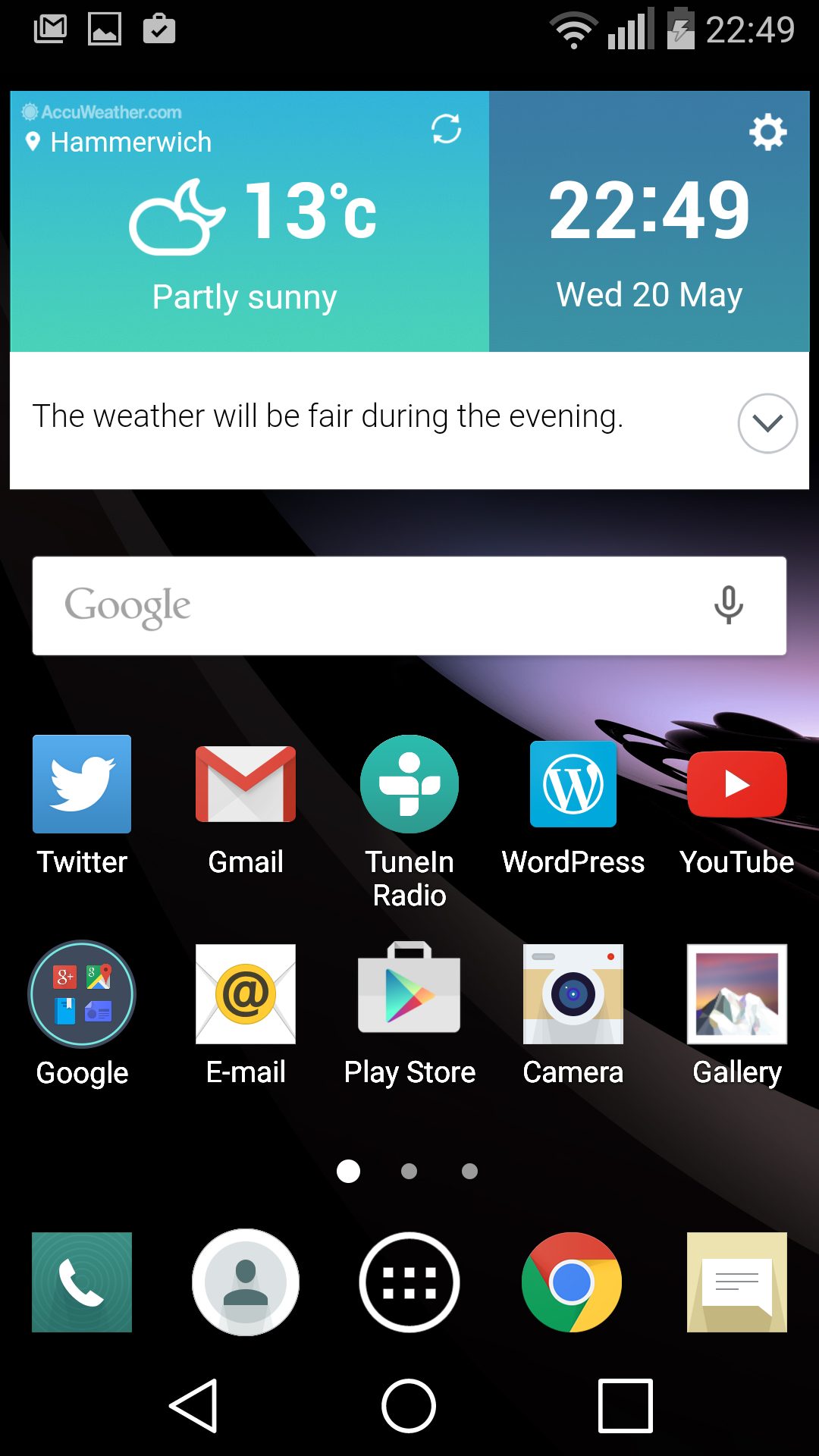
Task: Open the Messaging app in dock
Action: [x=737, y=1282]
